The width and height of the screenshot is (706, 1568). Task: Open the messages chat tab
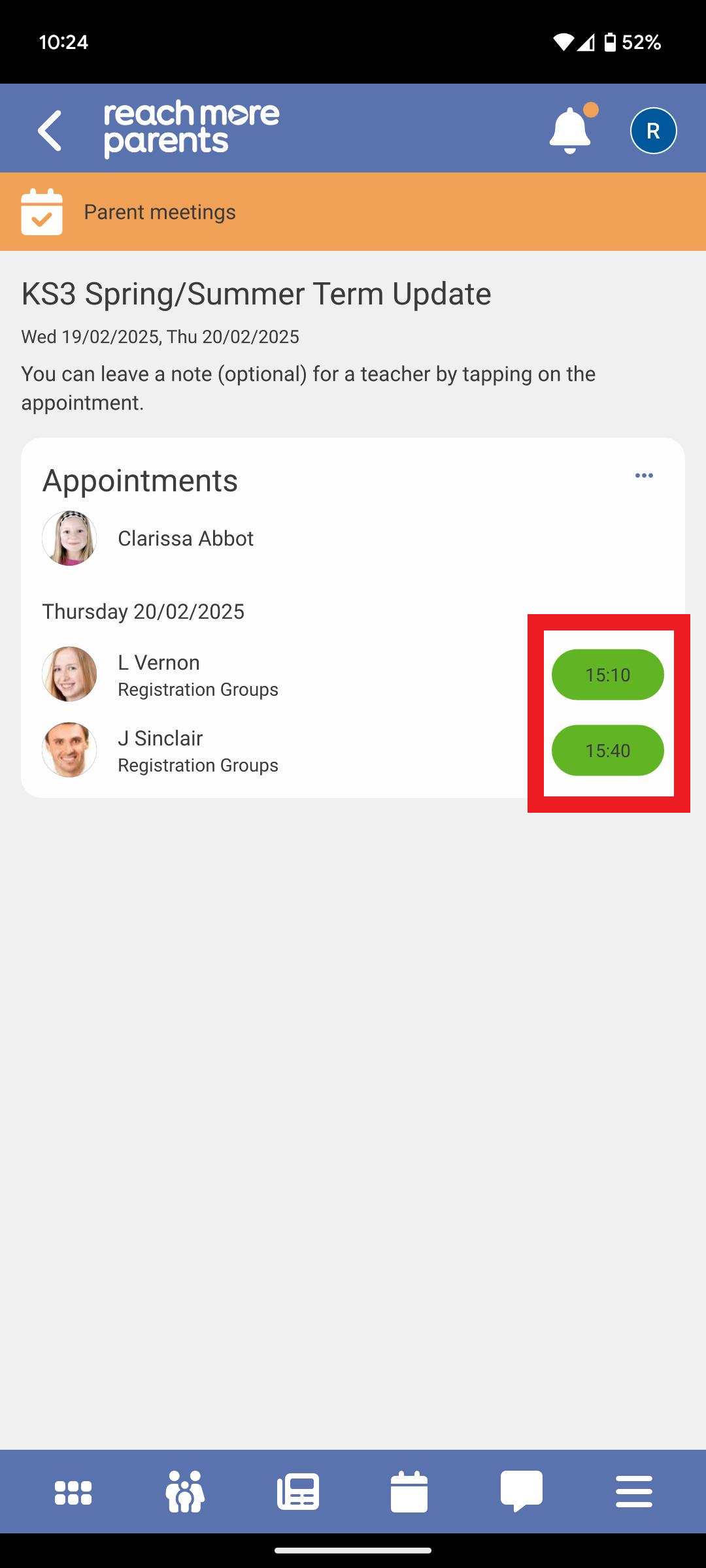pyautogui.click(x=521, y=1492)
